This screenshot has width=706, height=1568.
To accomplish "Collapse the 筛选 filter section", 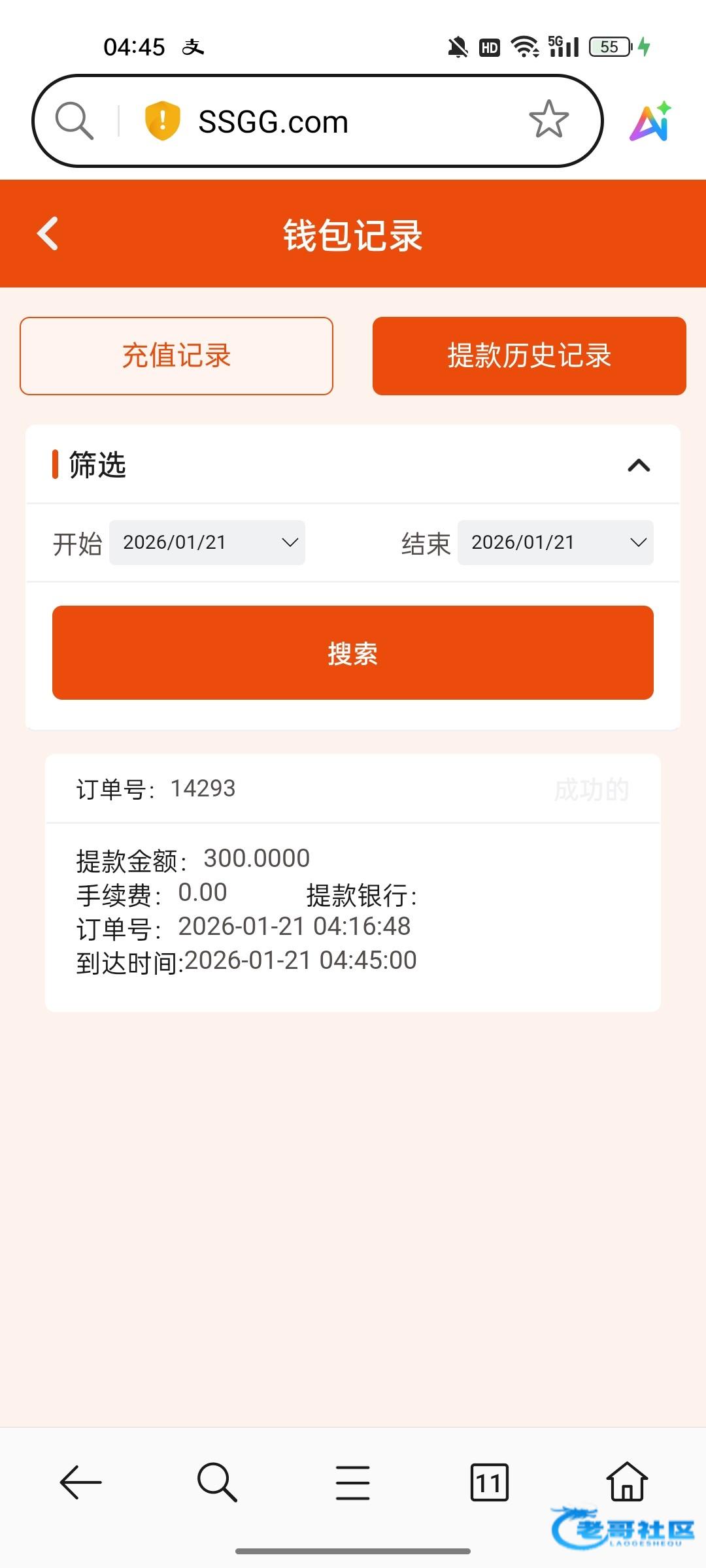I will click(639, 465).
